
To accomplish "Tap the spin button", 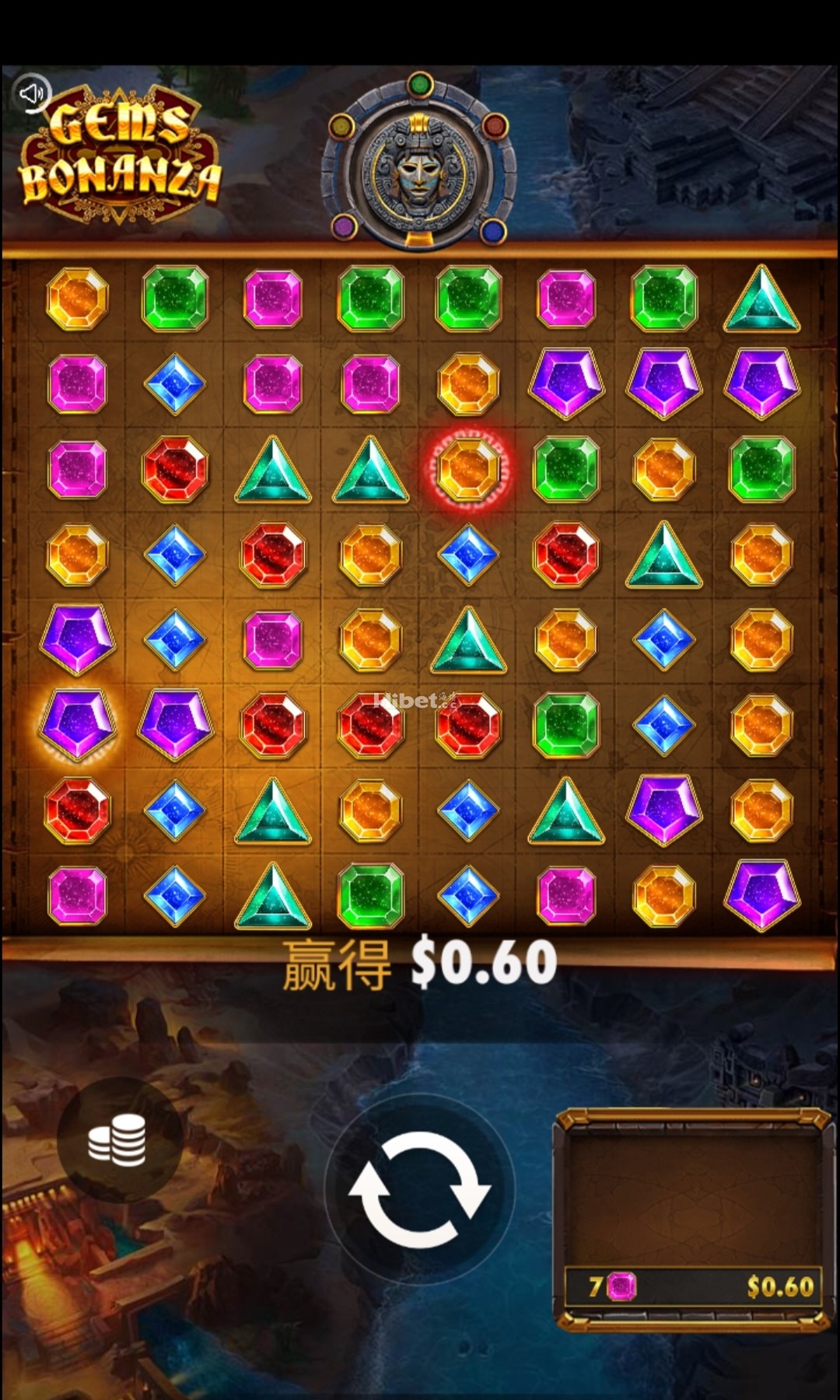I will [x=419, y=1190].
